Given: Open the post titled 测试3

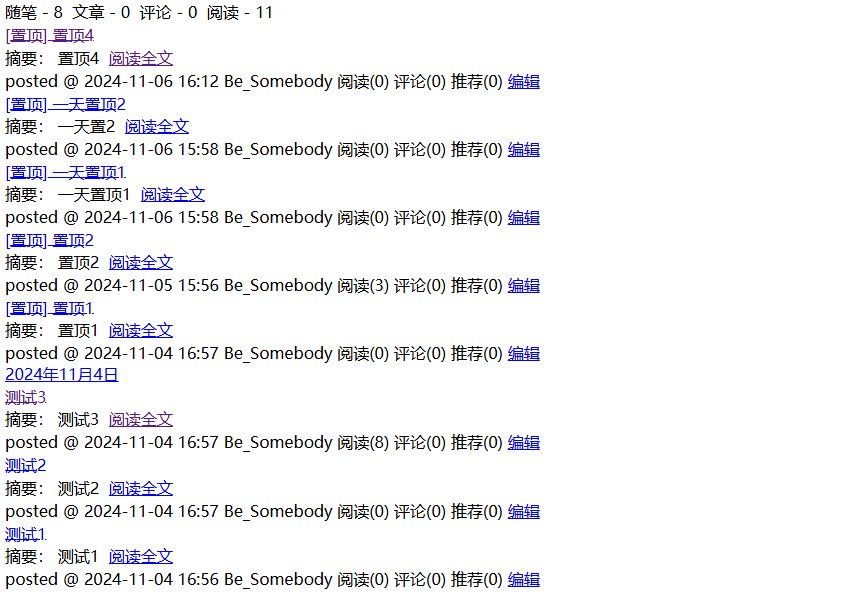Looking at the screenshot, I should (26, 397).
